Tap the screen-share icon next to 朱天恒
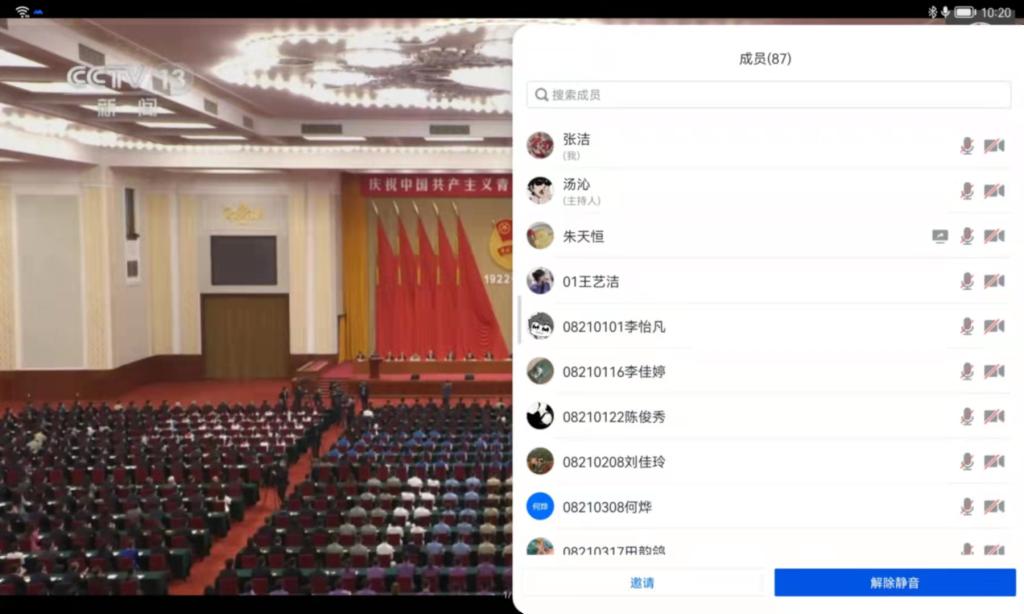Viewport: 1024px width, 614px height. pyautogui.click(x=940, y=236)
